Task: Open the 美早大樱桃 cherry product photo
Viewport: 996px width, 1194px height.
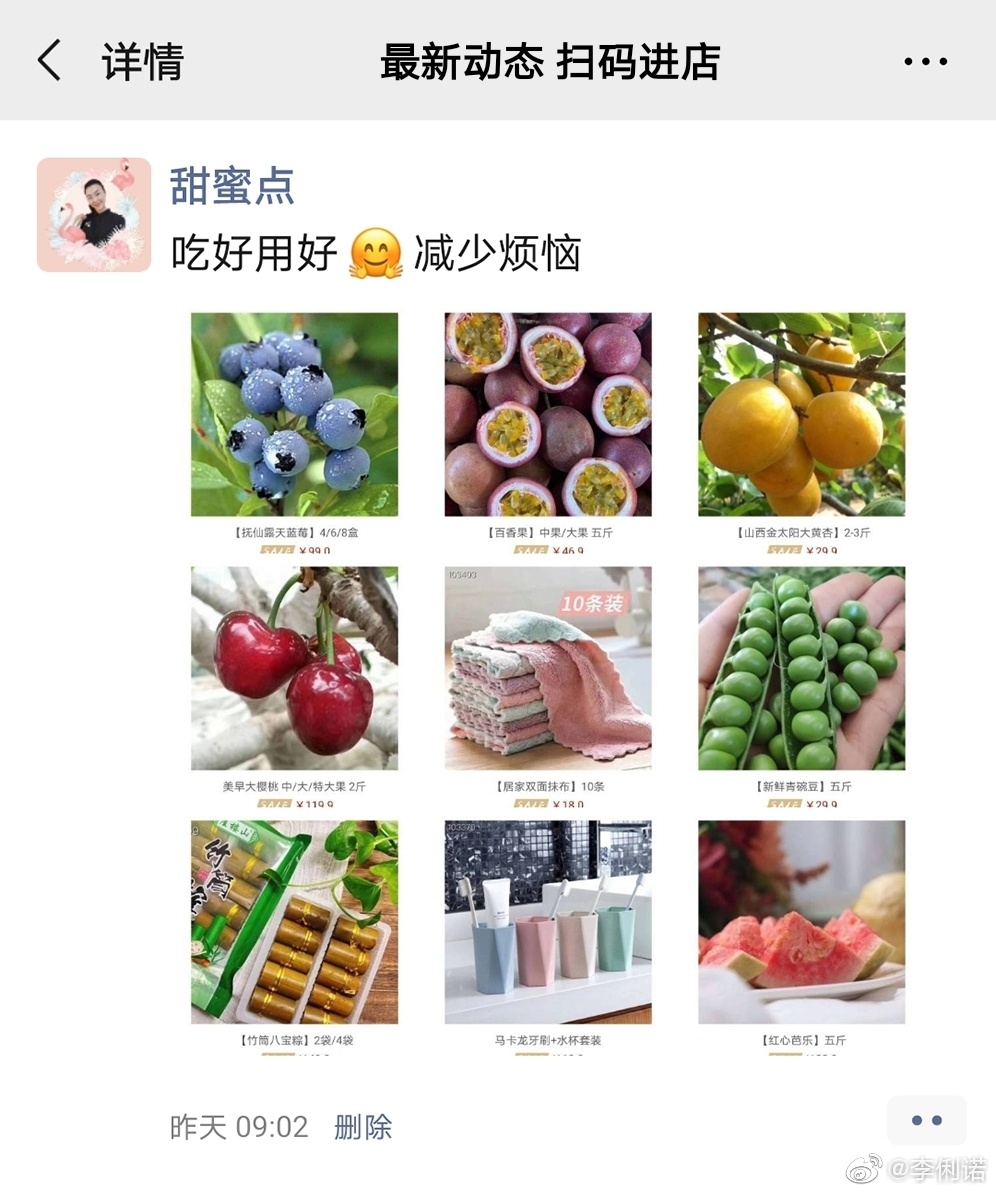Action: click(293, 670)
